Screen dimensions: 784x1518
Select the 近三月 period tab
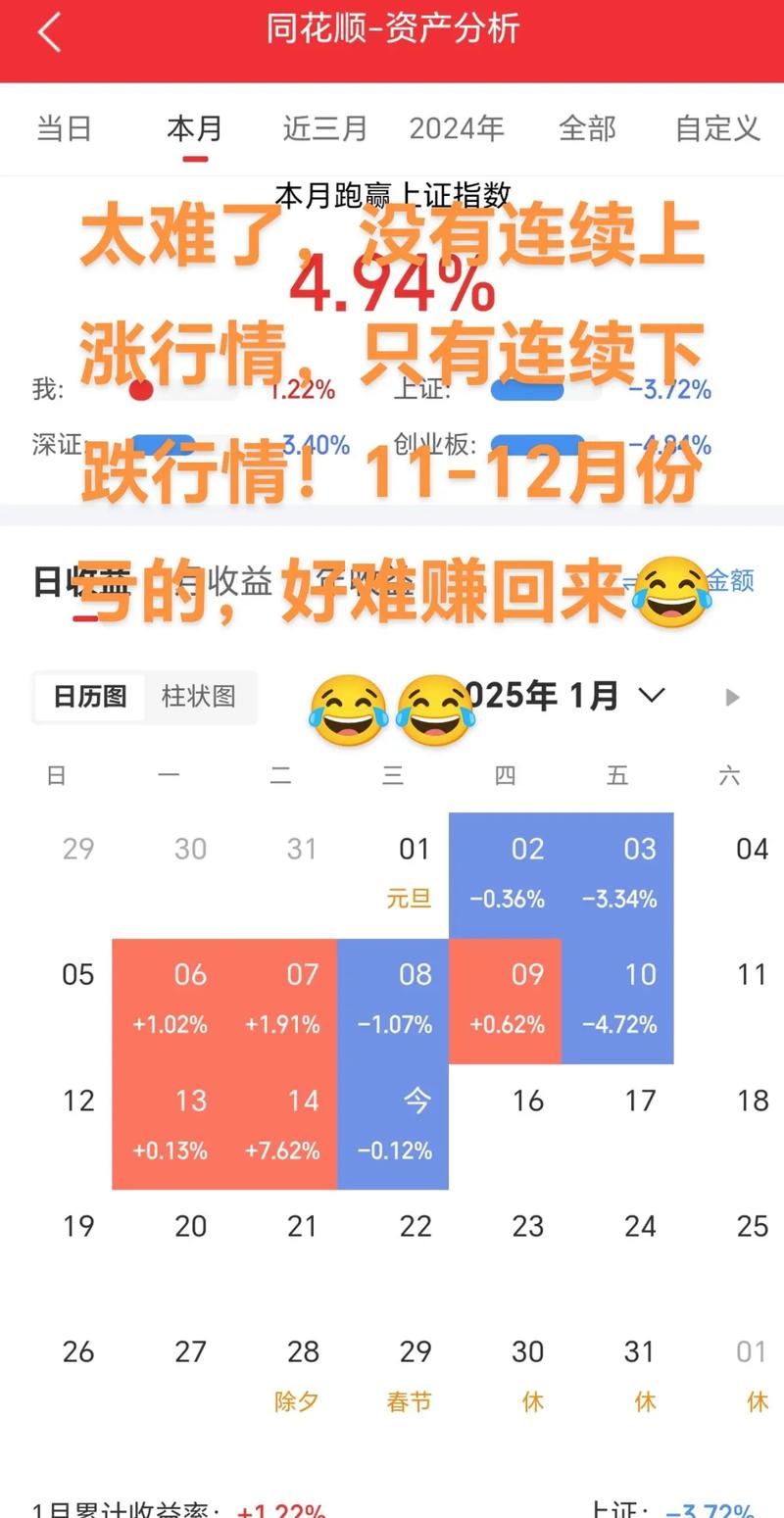click(324, 128)
